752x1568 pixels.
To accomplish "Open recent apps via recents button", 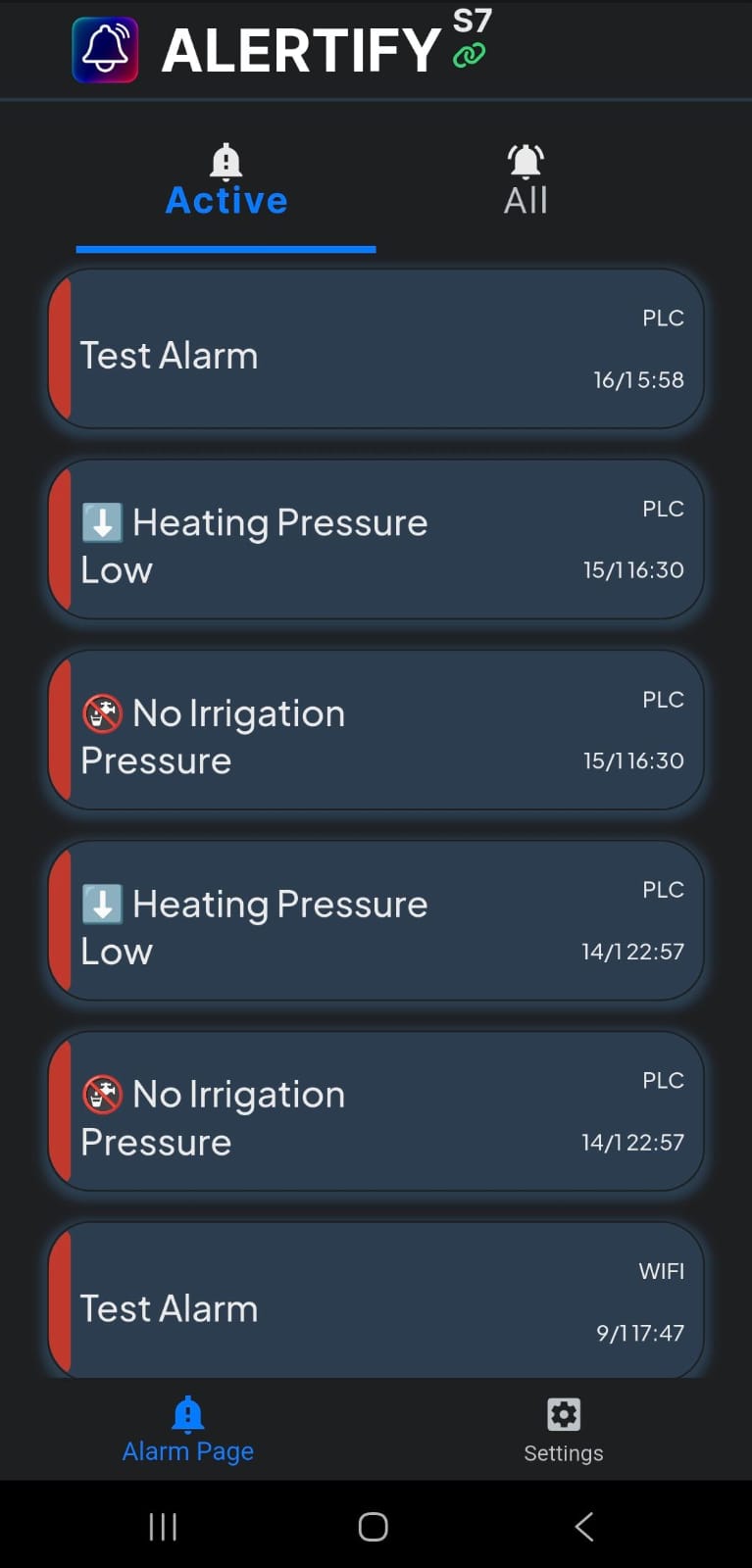I will coord(162,1525).
